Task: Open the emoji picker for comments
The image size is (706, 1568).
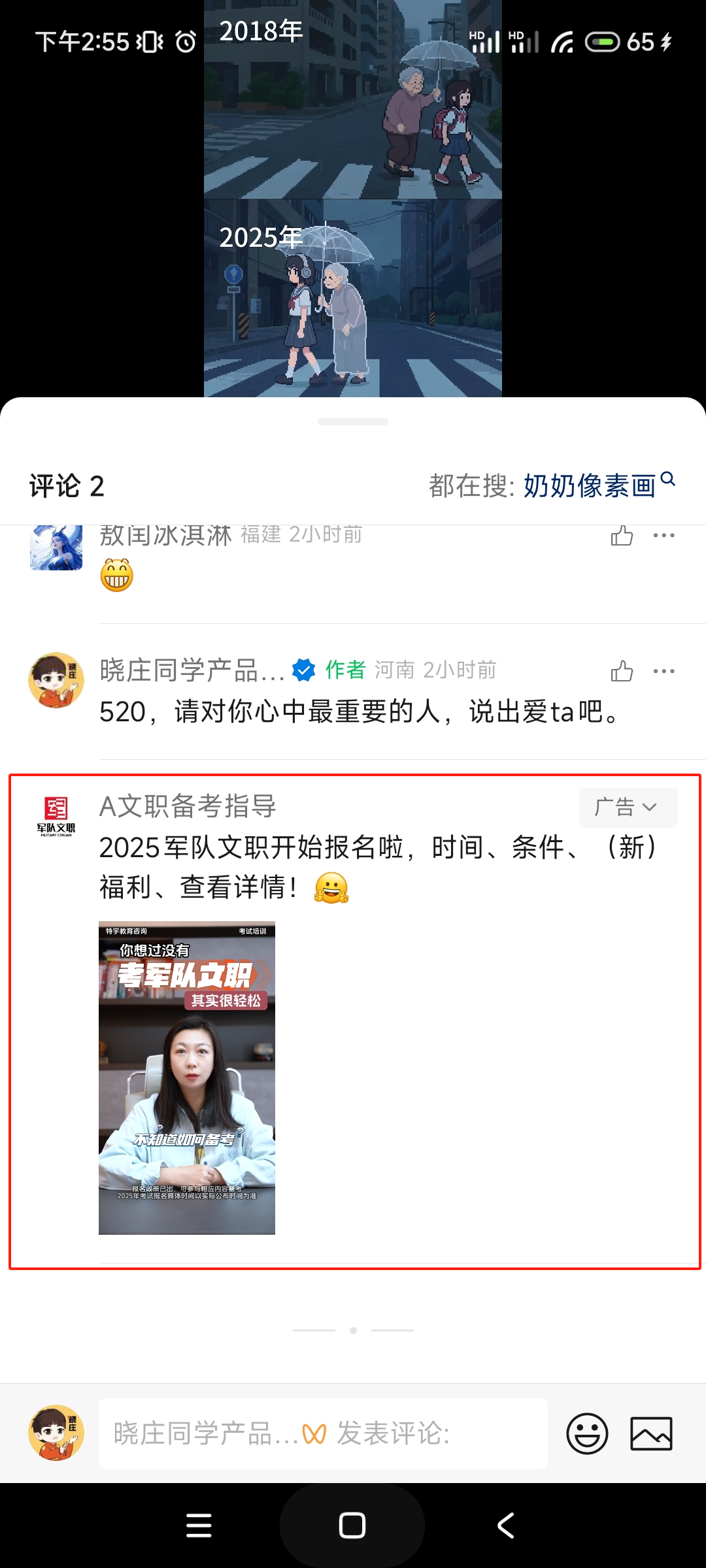Action: point(587,1433)
